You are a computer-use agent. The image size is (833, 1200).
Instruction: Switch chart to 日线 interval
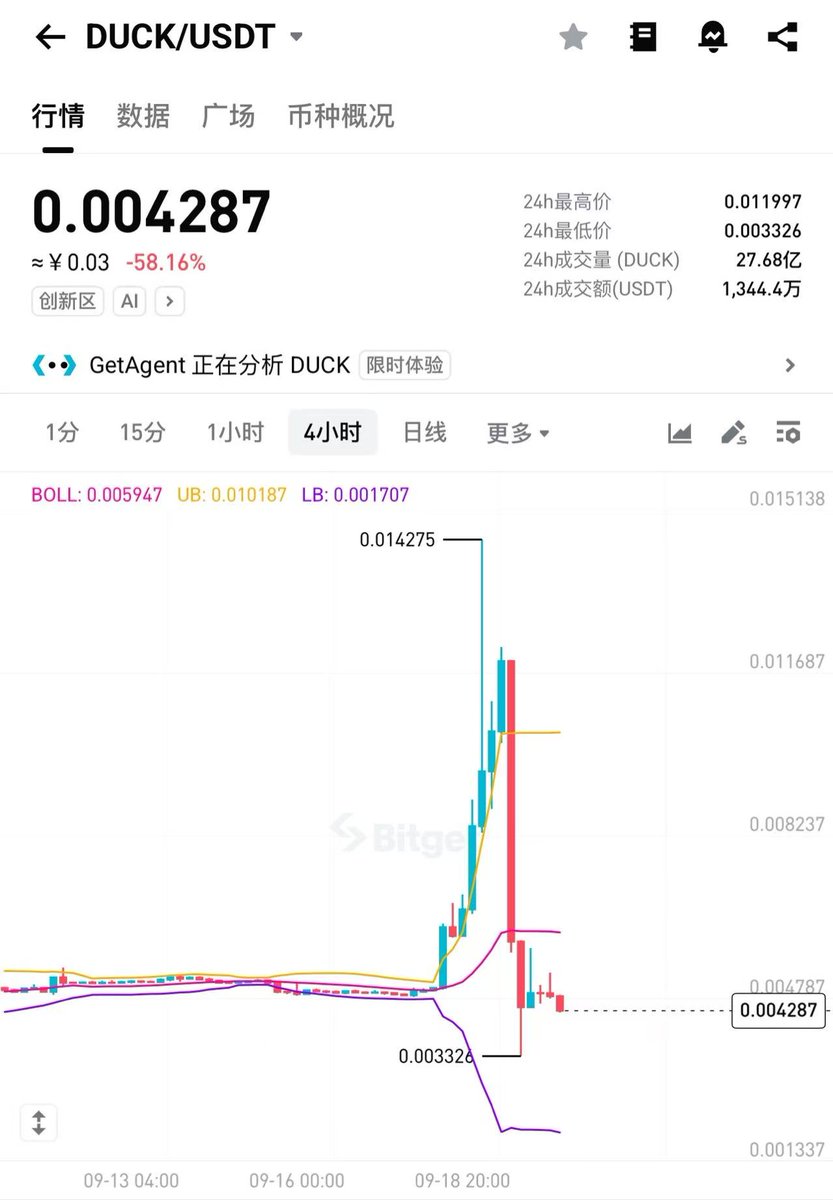pyautogui.click(x=424, y=433)
